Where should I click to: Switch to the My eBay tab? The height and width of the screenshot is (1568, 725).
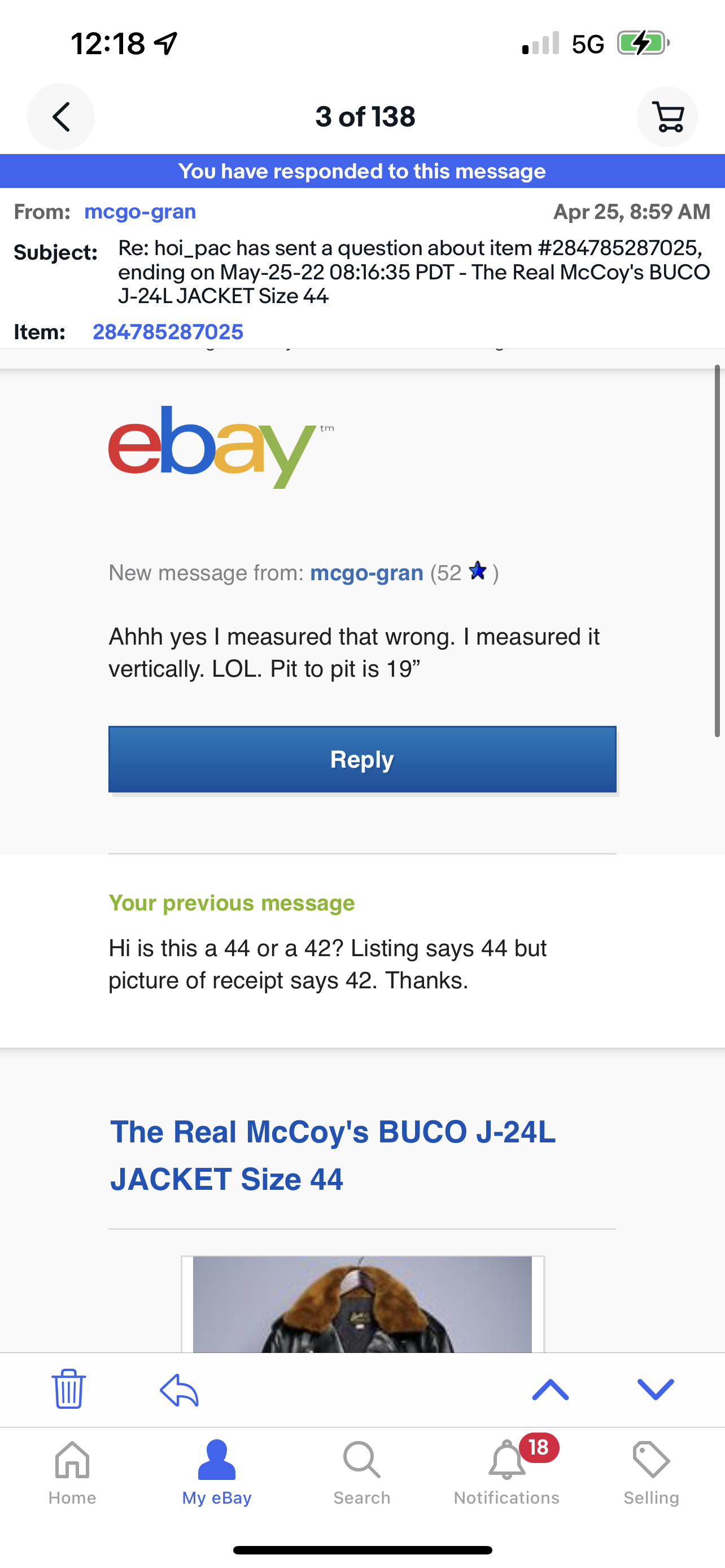(217, 1473)
